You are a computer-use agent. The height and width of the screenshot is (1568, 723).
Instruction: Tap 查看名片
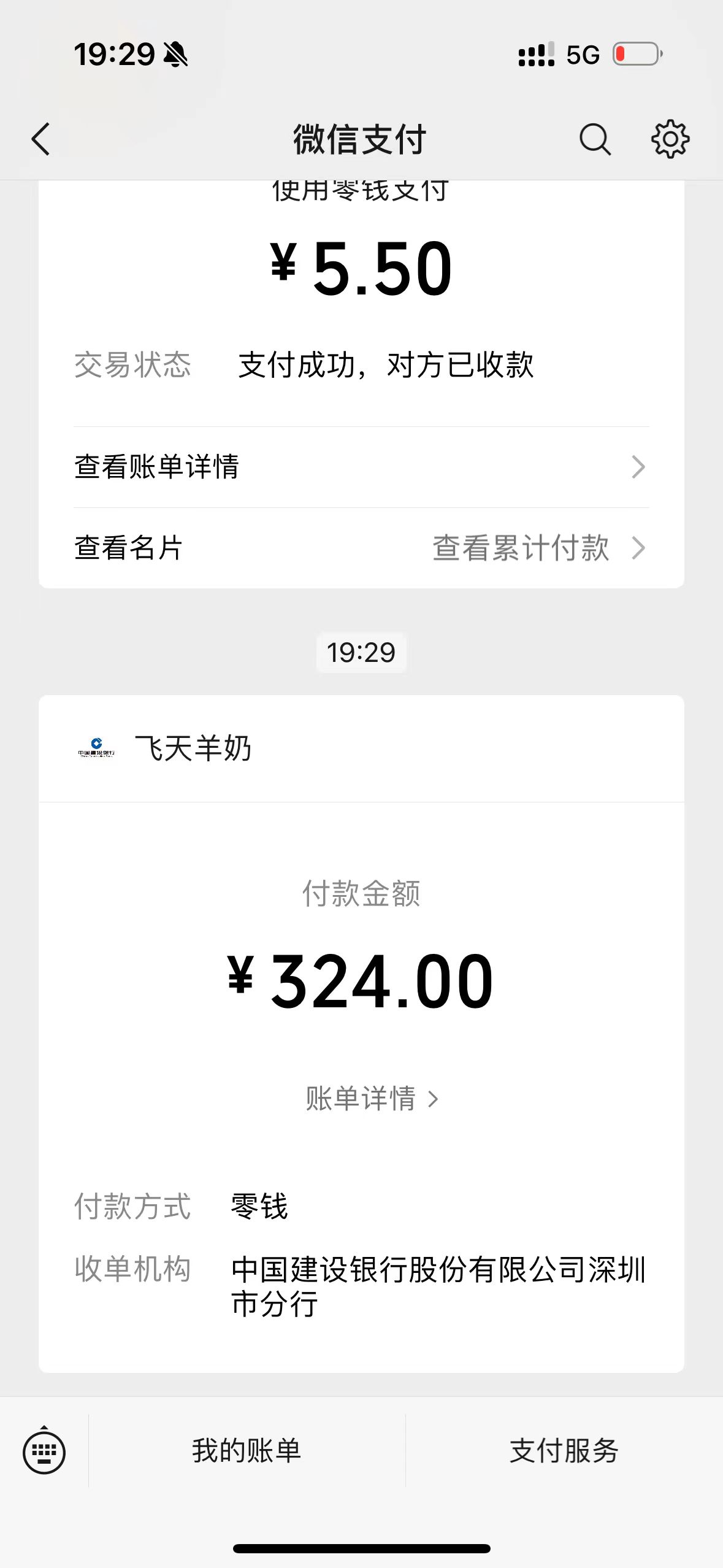click(129, 548)
